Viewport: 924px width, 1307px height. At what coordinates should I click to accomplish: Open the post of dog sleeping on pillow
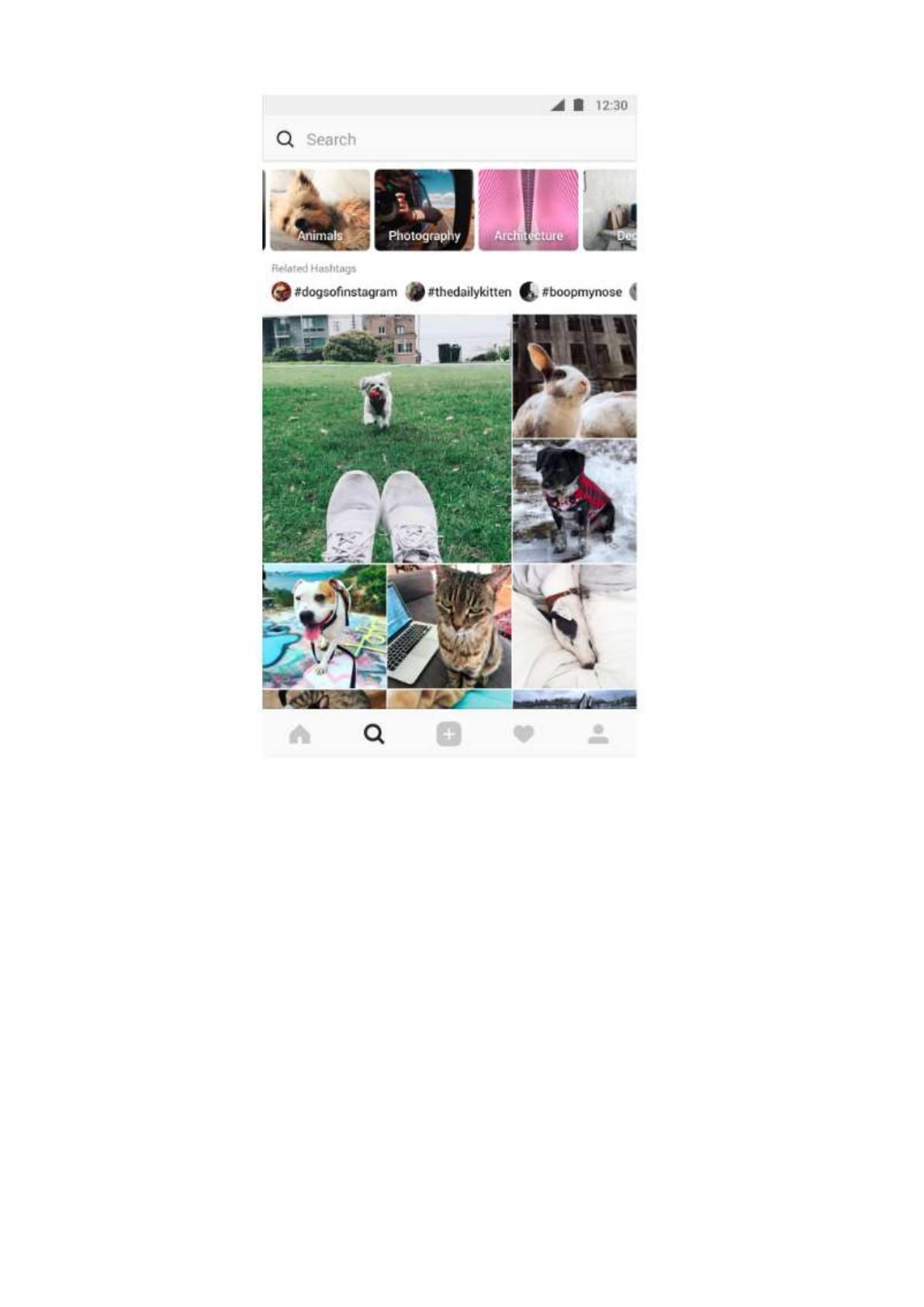coord(574,626)
